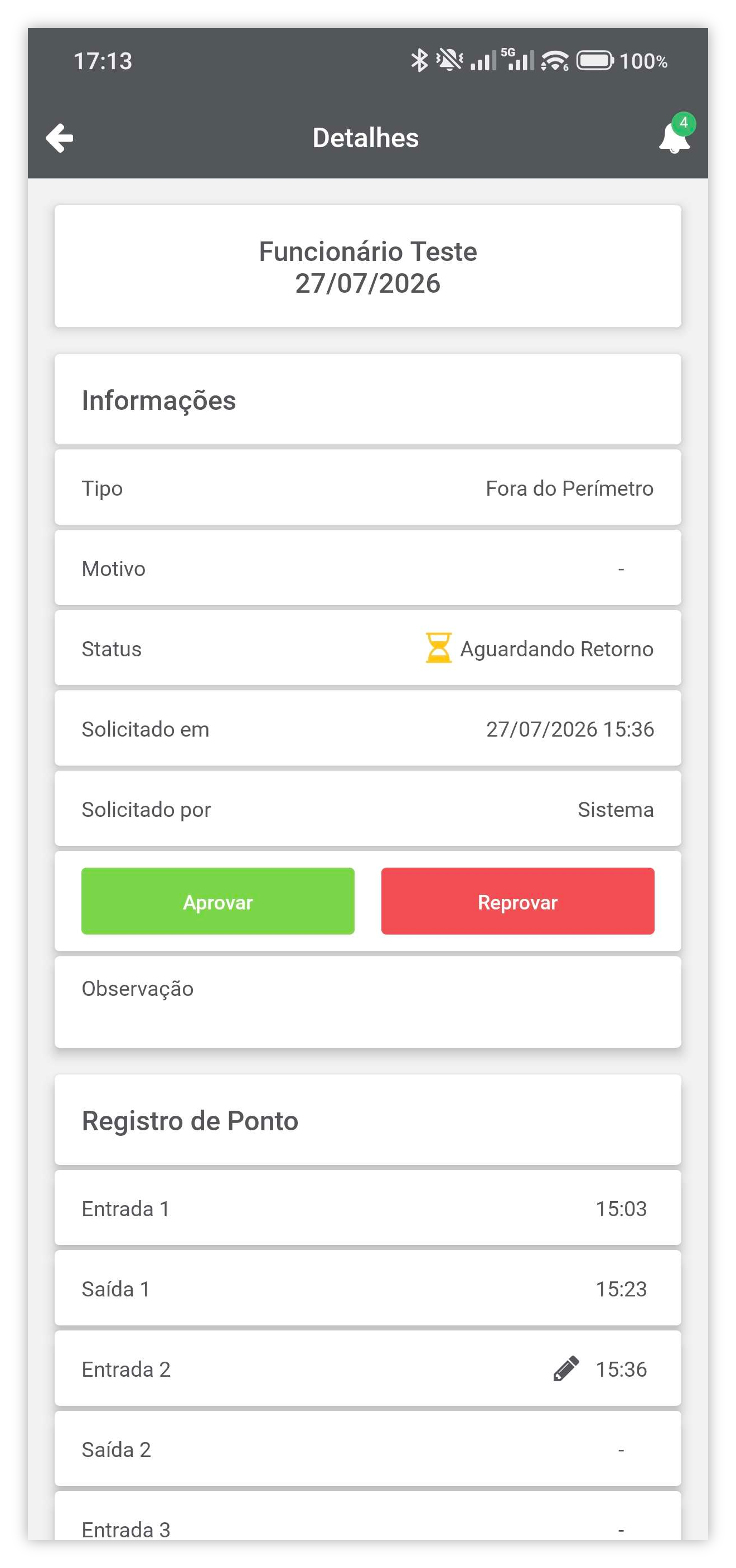The height and width of the screenshot is (1568, 736).
Task: Focus the Observação text field
Action: click(367, 1001)
